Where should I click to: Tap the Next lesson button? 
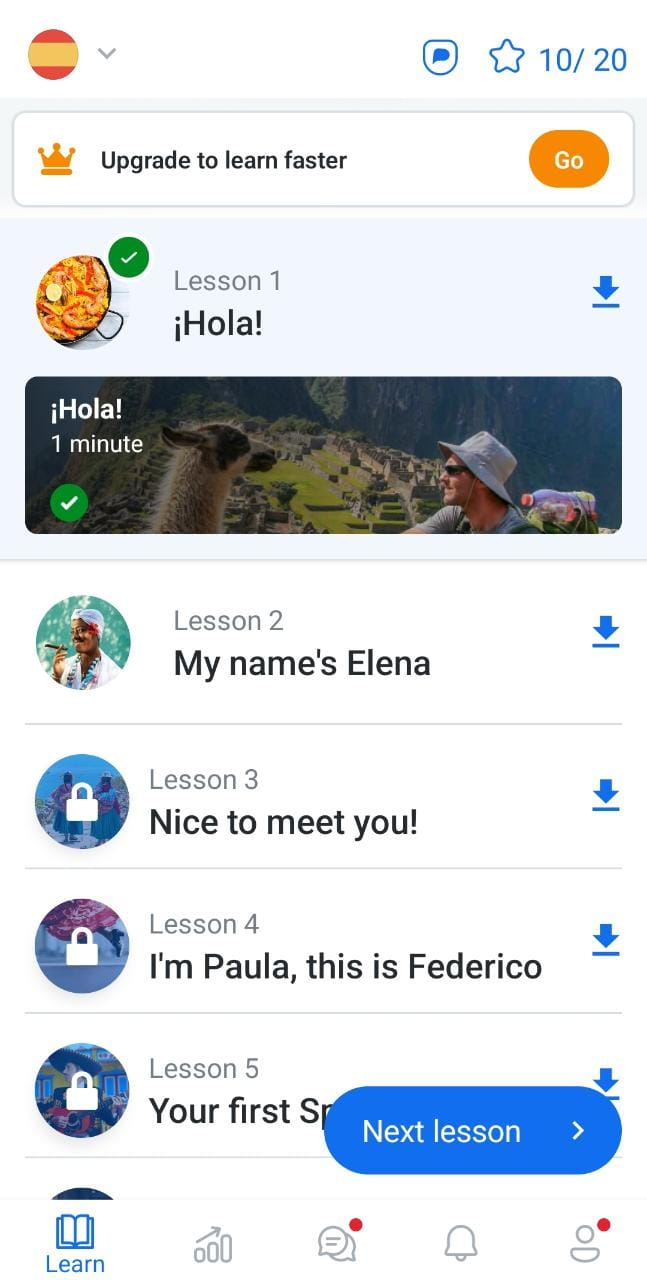pos(473,1131)
